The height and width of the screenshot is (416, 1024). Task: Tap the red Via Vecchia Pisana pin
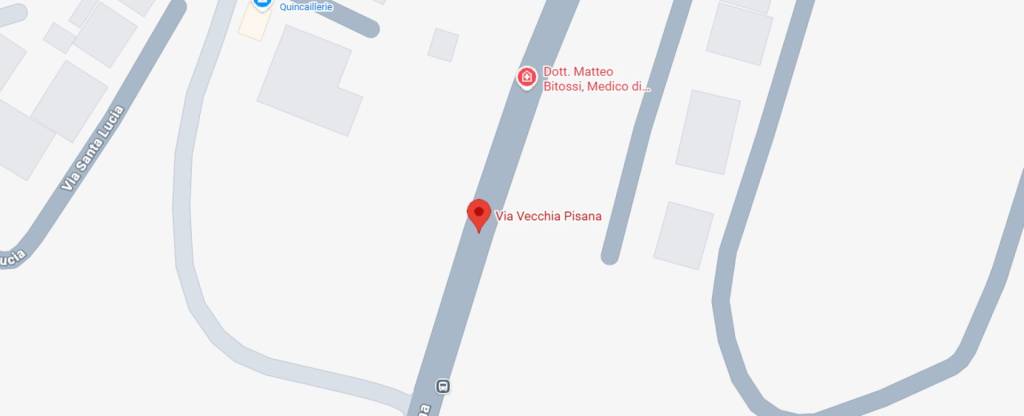click(x=479, y=214)
